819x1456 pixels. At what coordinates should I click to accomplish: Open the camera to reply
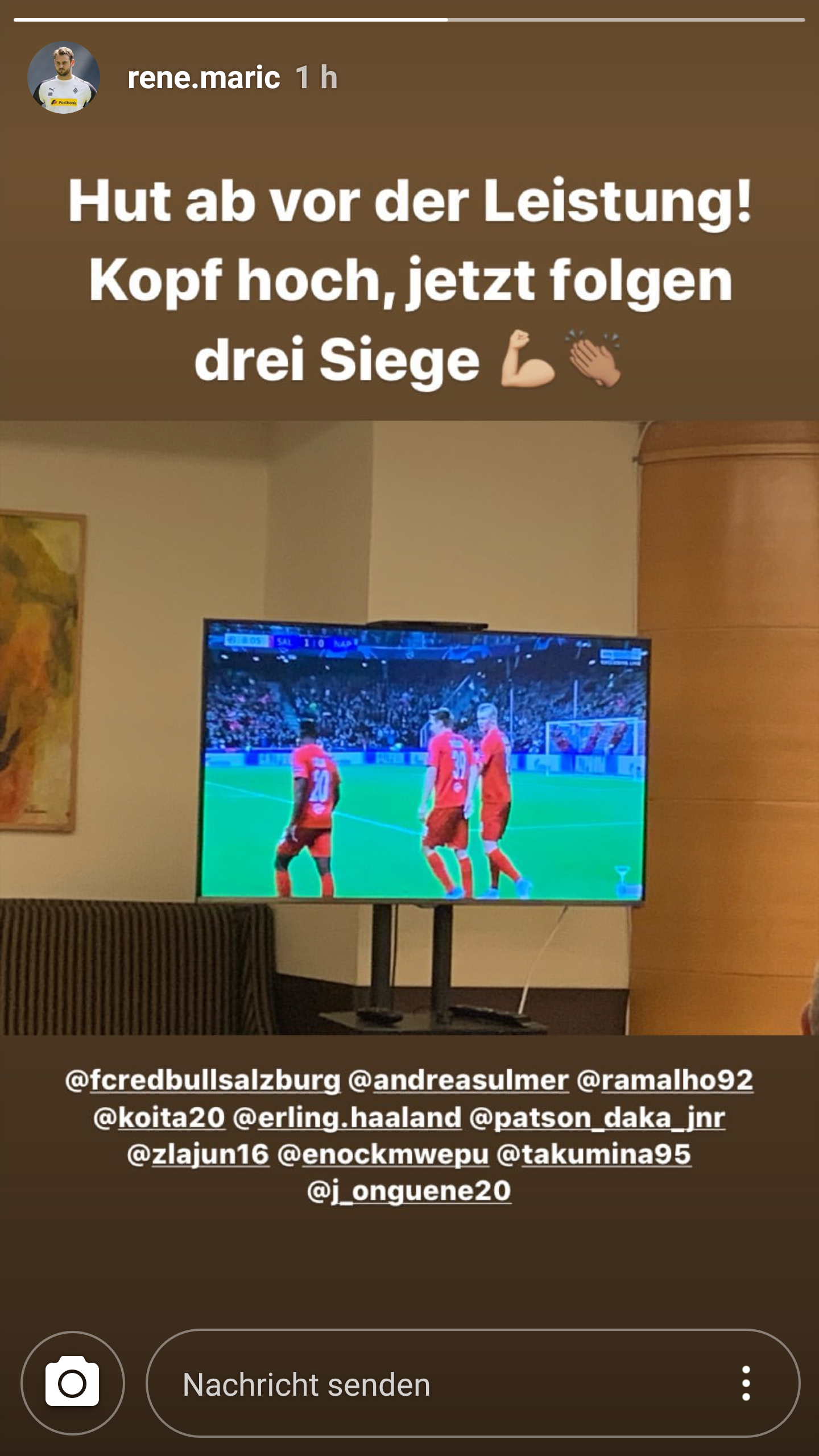[72, 1383]
